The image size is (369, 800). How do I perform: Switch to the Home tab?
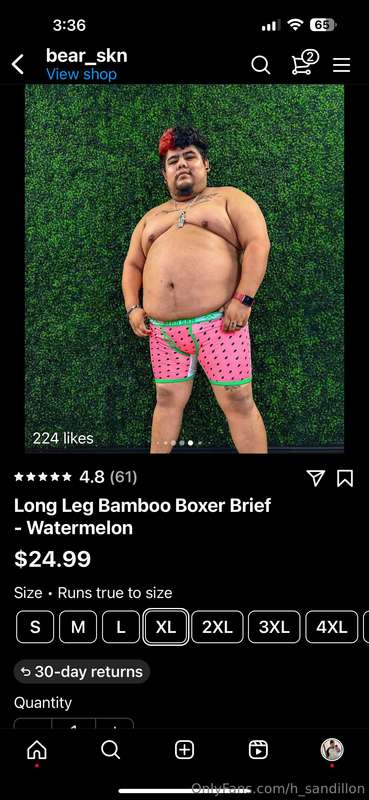click(37, 749)
